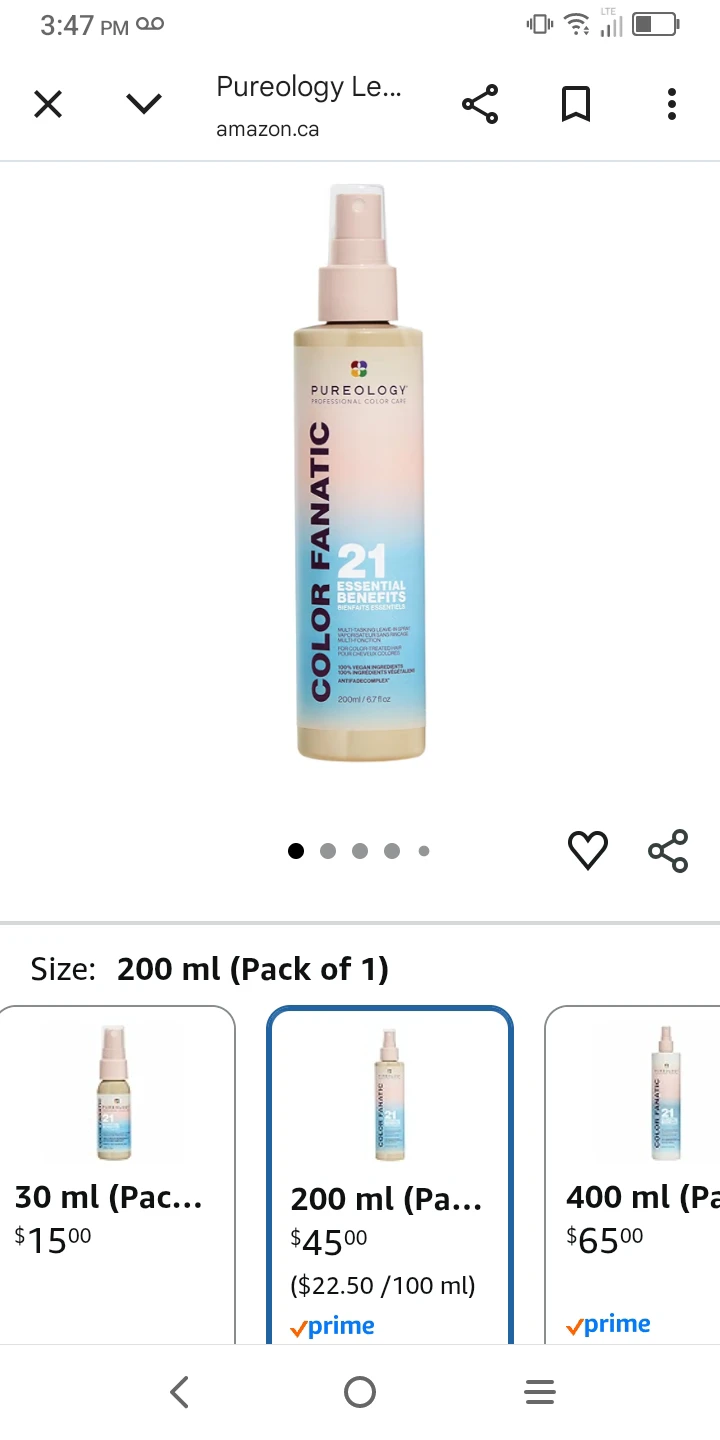The height and width of the screenshot is (1440, 720).
Task: Share the product below the image
Action: [x=668, y=851]
